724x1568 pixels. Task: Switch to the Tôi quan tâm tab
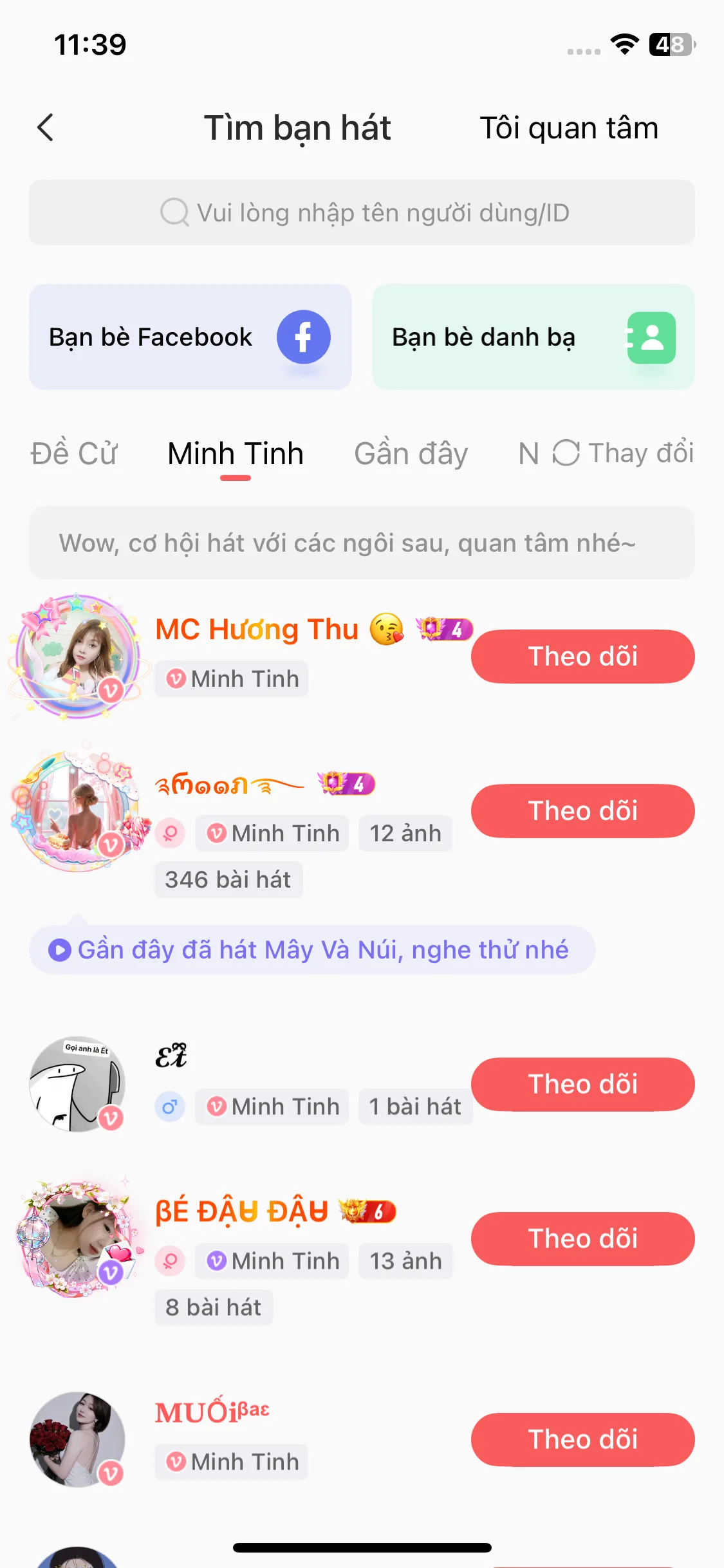(x=569, y=127)
